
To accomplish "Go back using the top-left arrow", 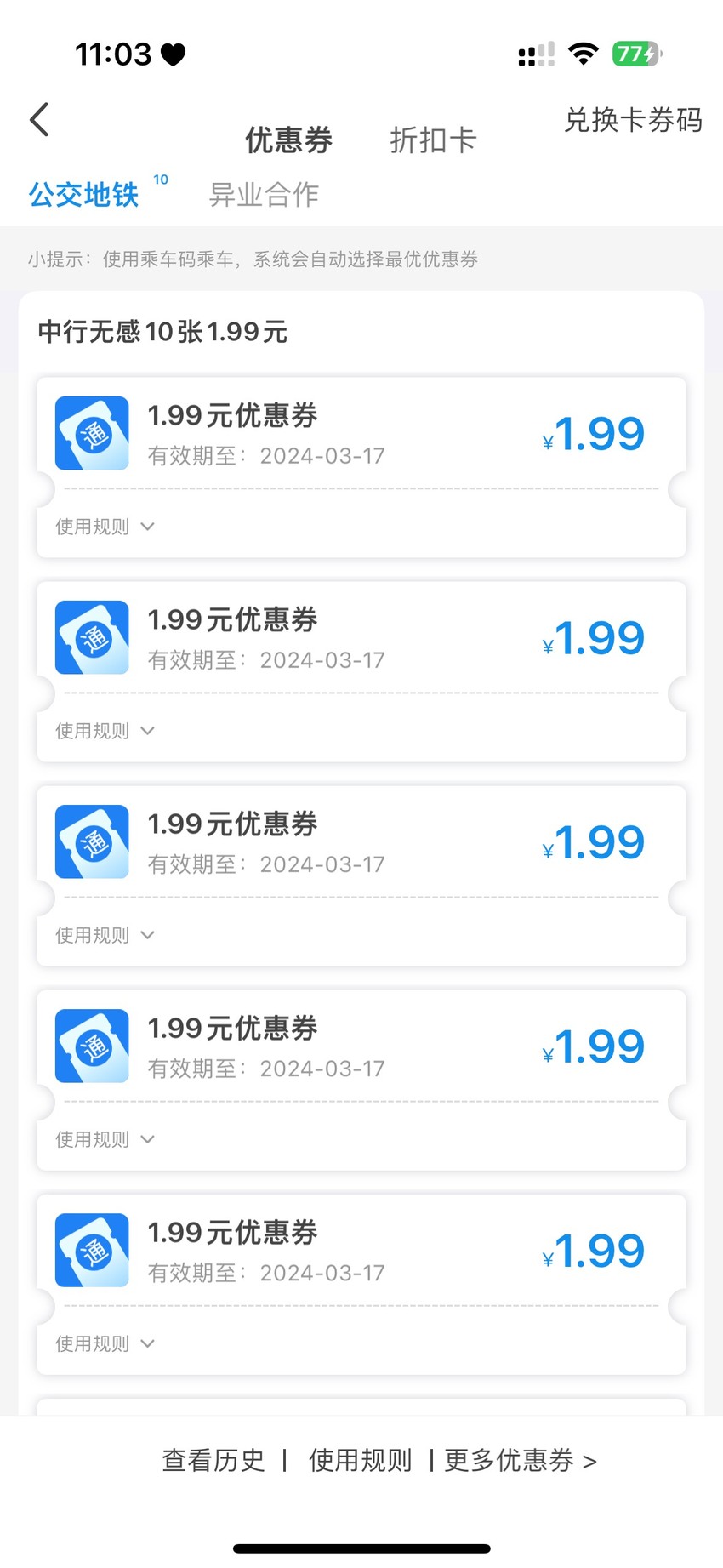I will tap(39, 119).
